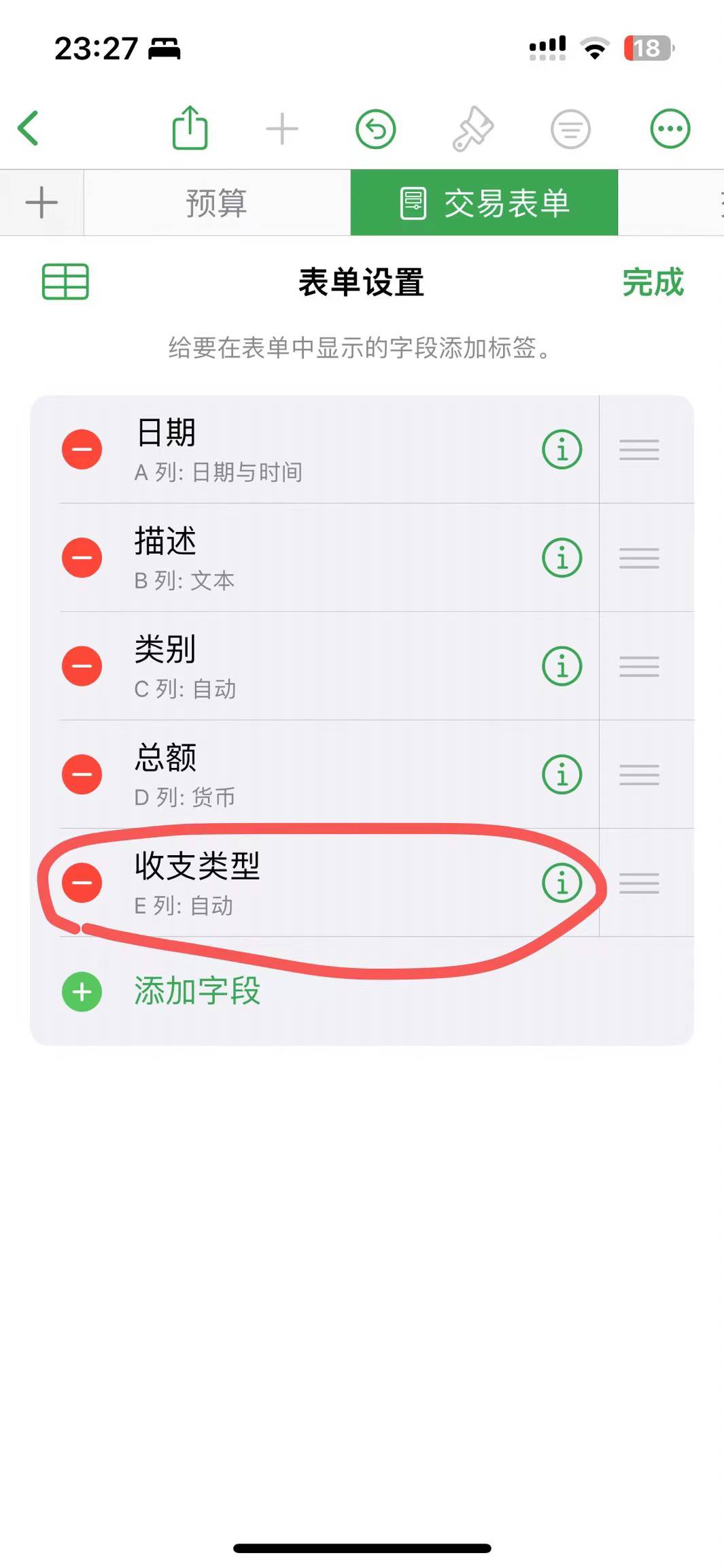Go back with the green arrow
The image size is (724, 1568).
(29, 129)
